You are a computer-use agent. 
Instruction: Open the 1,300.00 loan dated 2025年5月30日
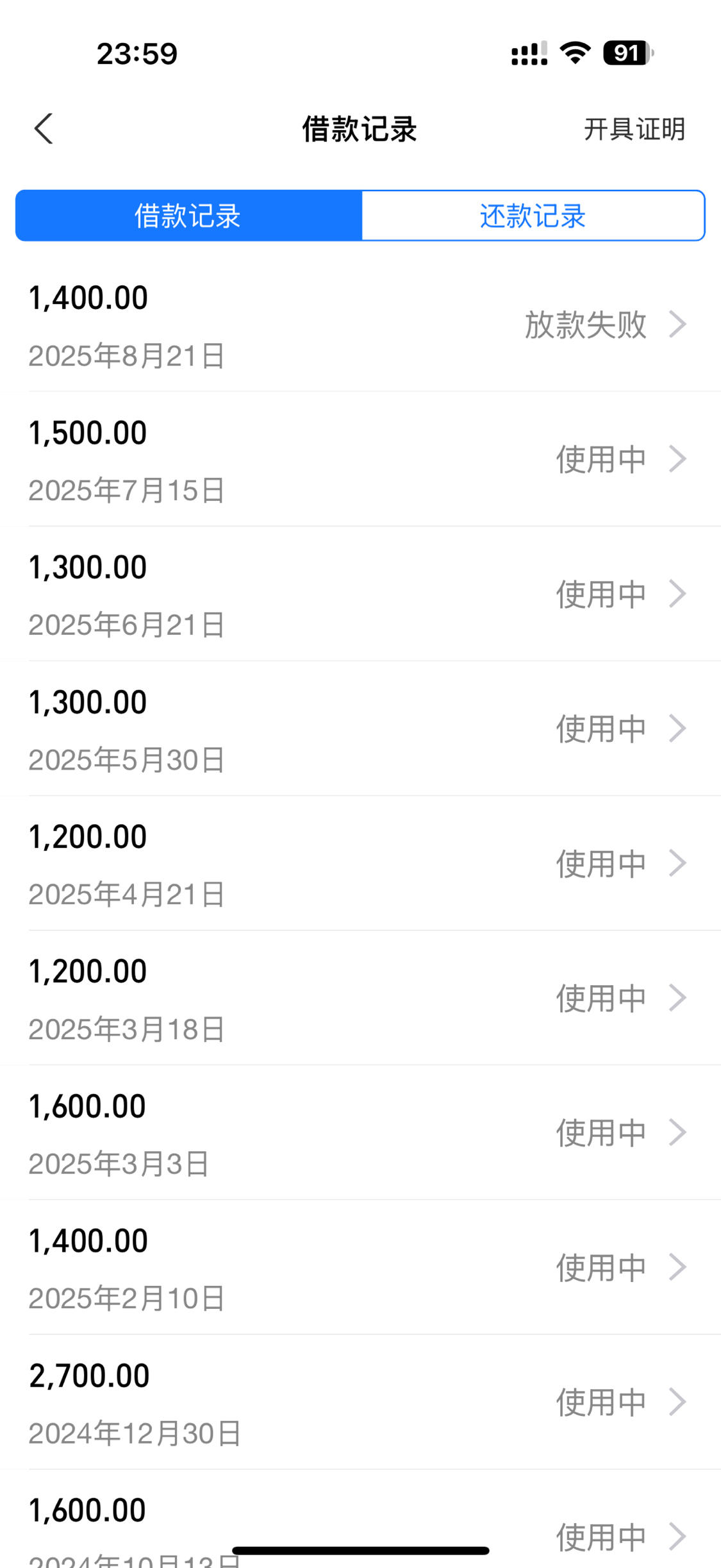tap(360, 729)
